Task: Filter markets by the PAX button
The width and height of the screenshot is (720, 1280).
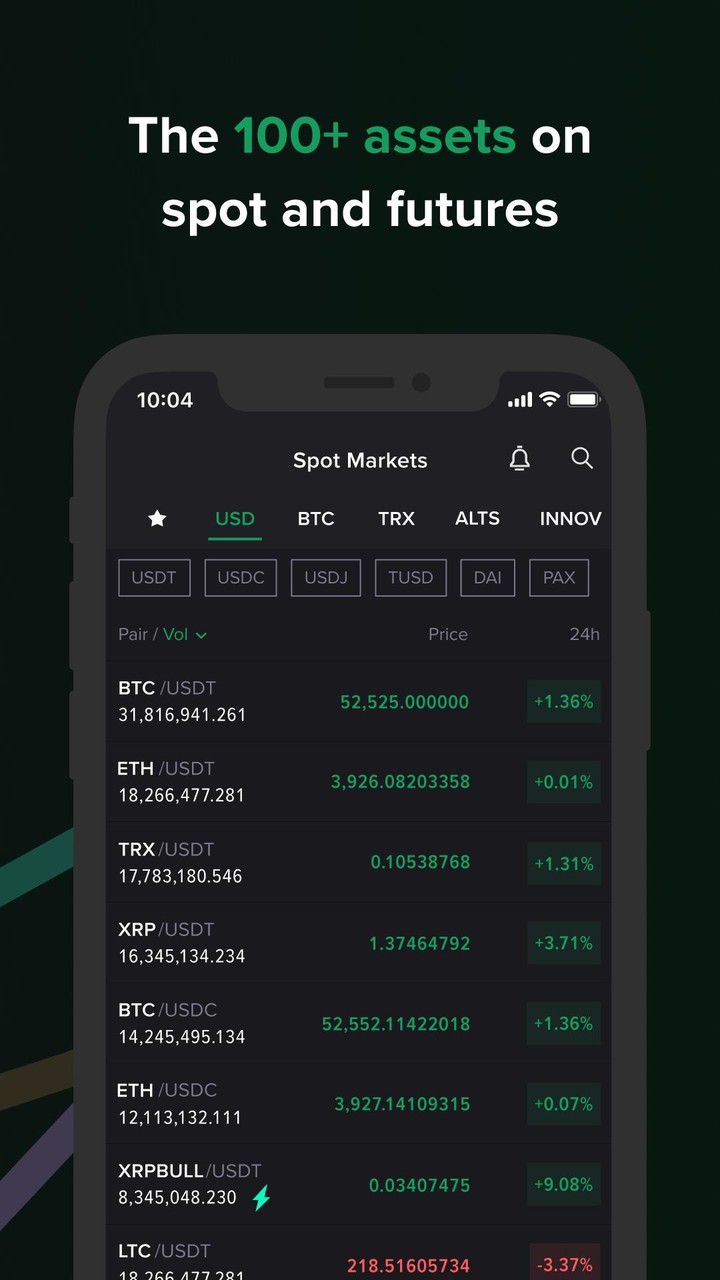Action: tap(559, 577)
